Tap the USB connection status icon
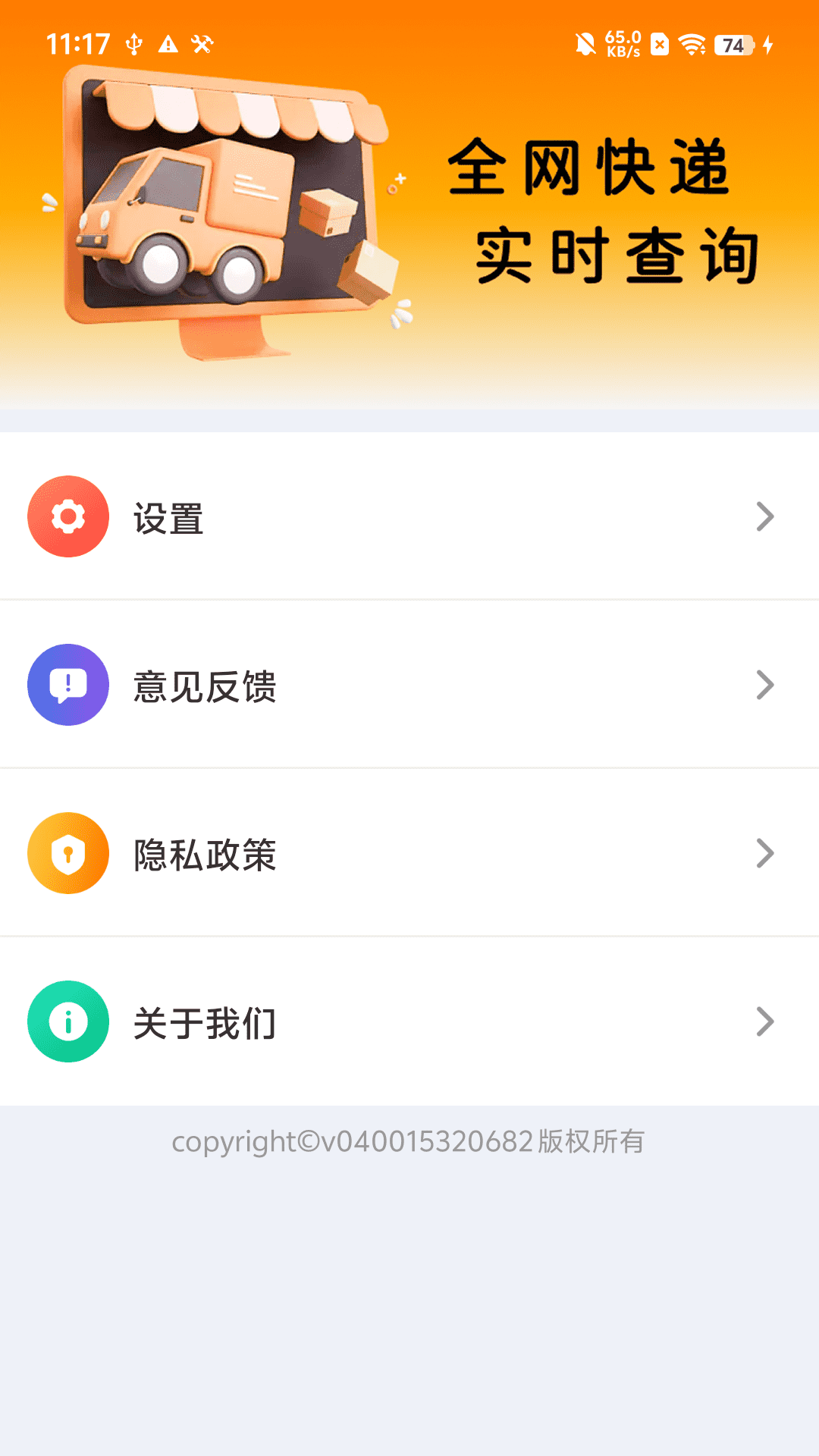819x1456 pixels. (x=134, y=45)
